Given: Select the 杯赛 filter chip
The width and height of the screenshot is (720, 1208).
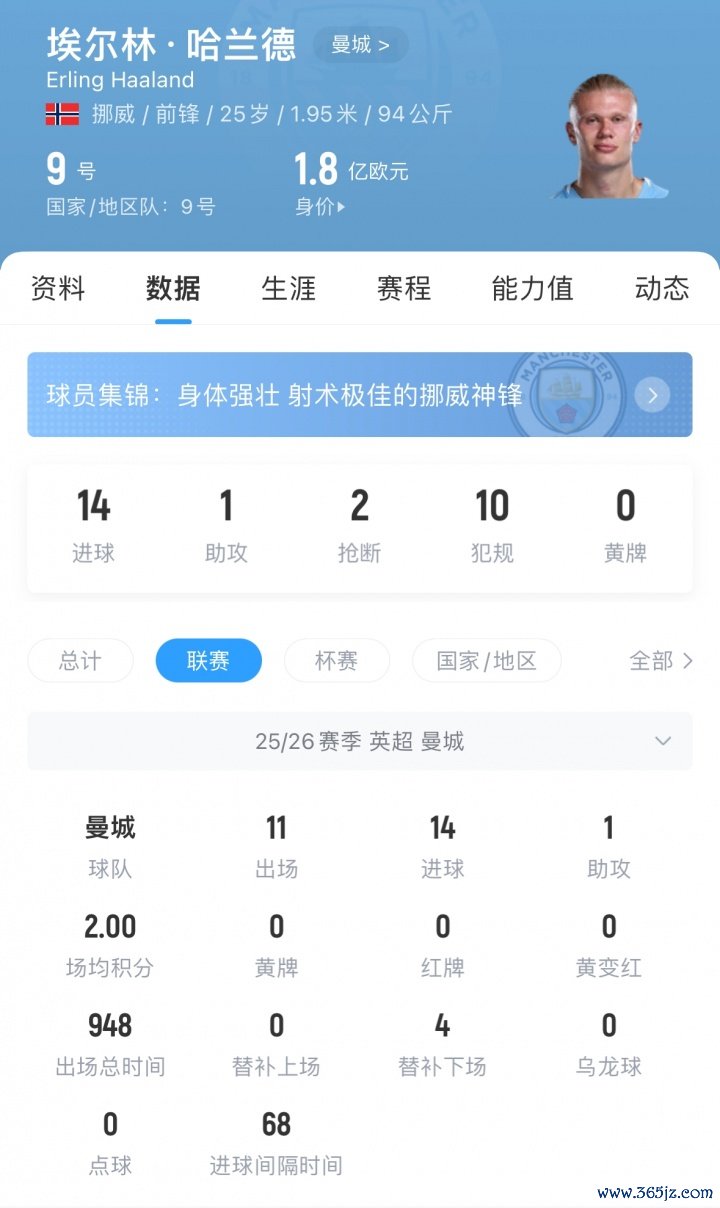Looking at the screenshot, I should click(x=336, y=660).
